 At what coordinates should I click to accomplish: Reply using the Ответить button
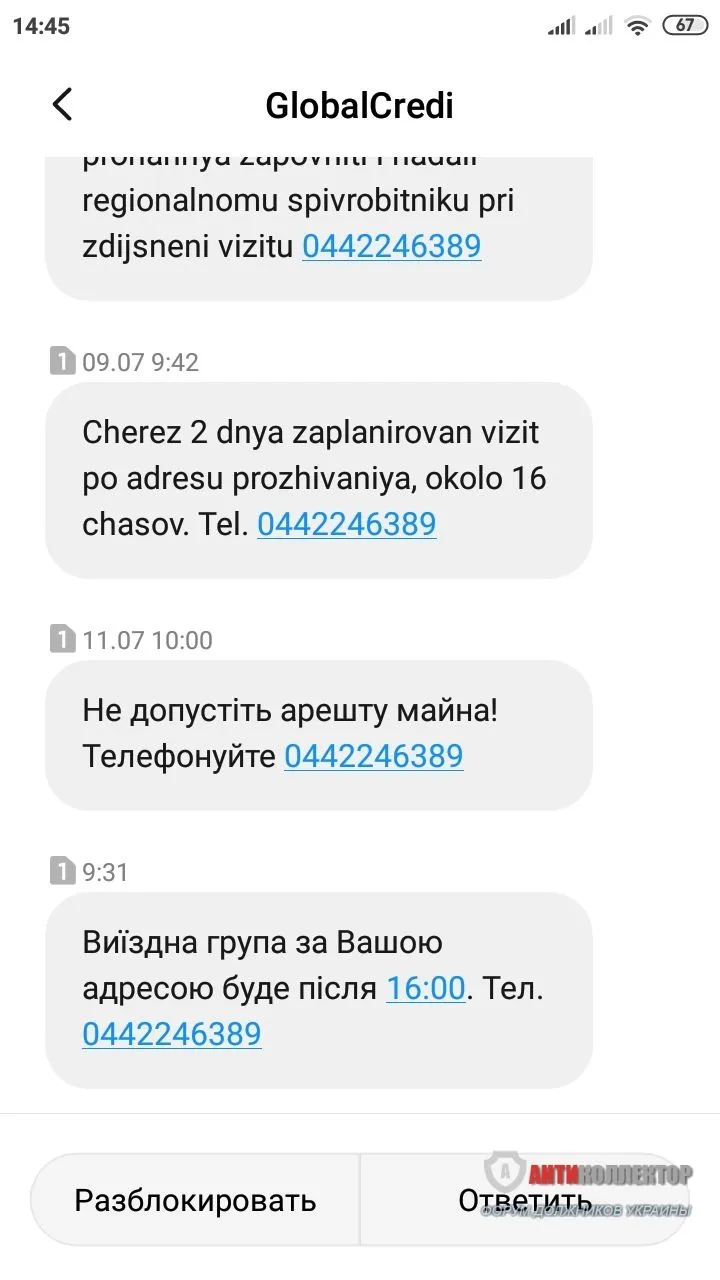pos(524,1200)
